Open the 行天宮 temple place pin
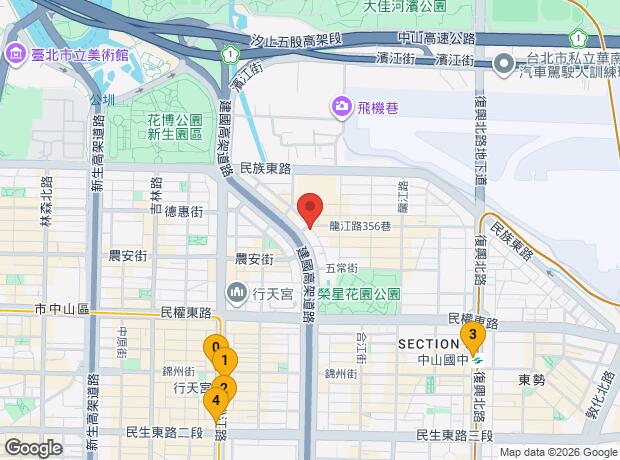 click(236, 293)
